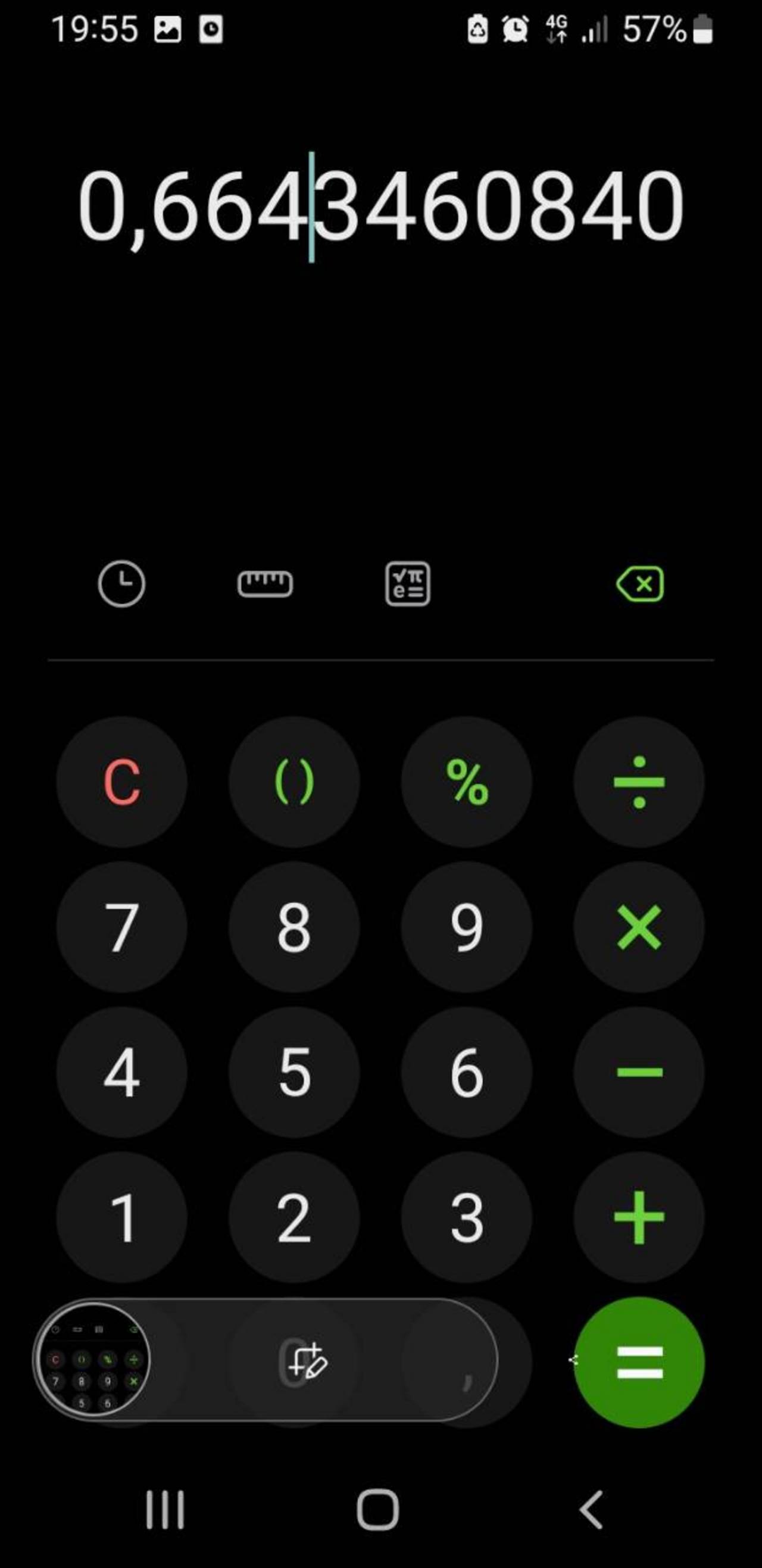Open the unit converter ruler icon

[x=265, y=584]
